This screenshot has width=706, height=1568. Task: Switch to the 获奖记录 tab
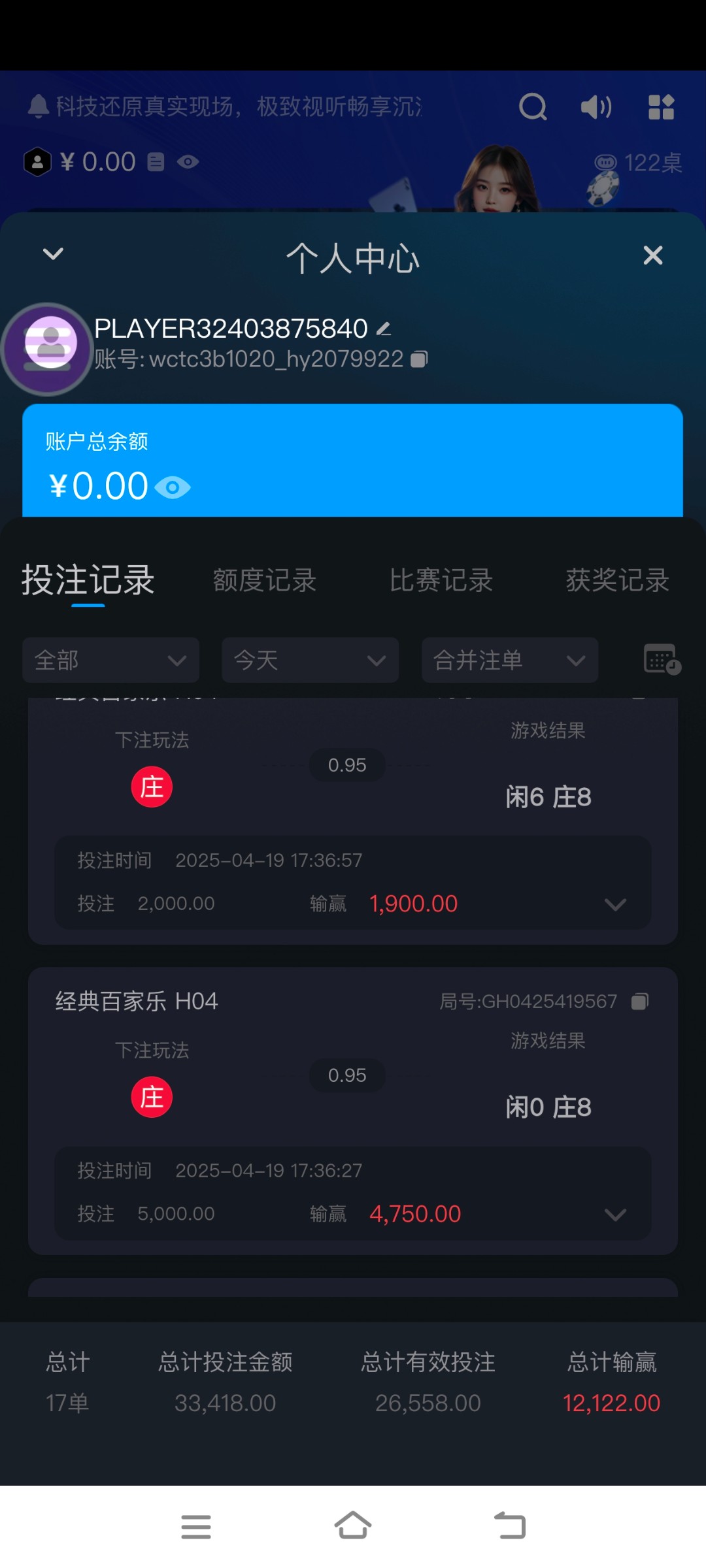click(617, 580)
